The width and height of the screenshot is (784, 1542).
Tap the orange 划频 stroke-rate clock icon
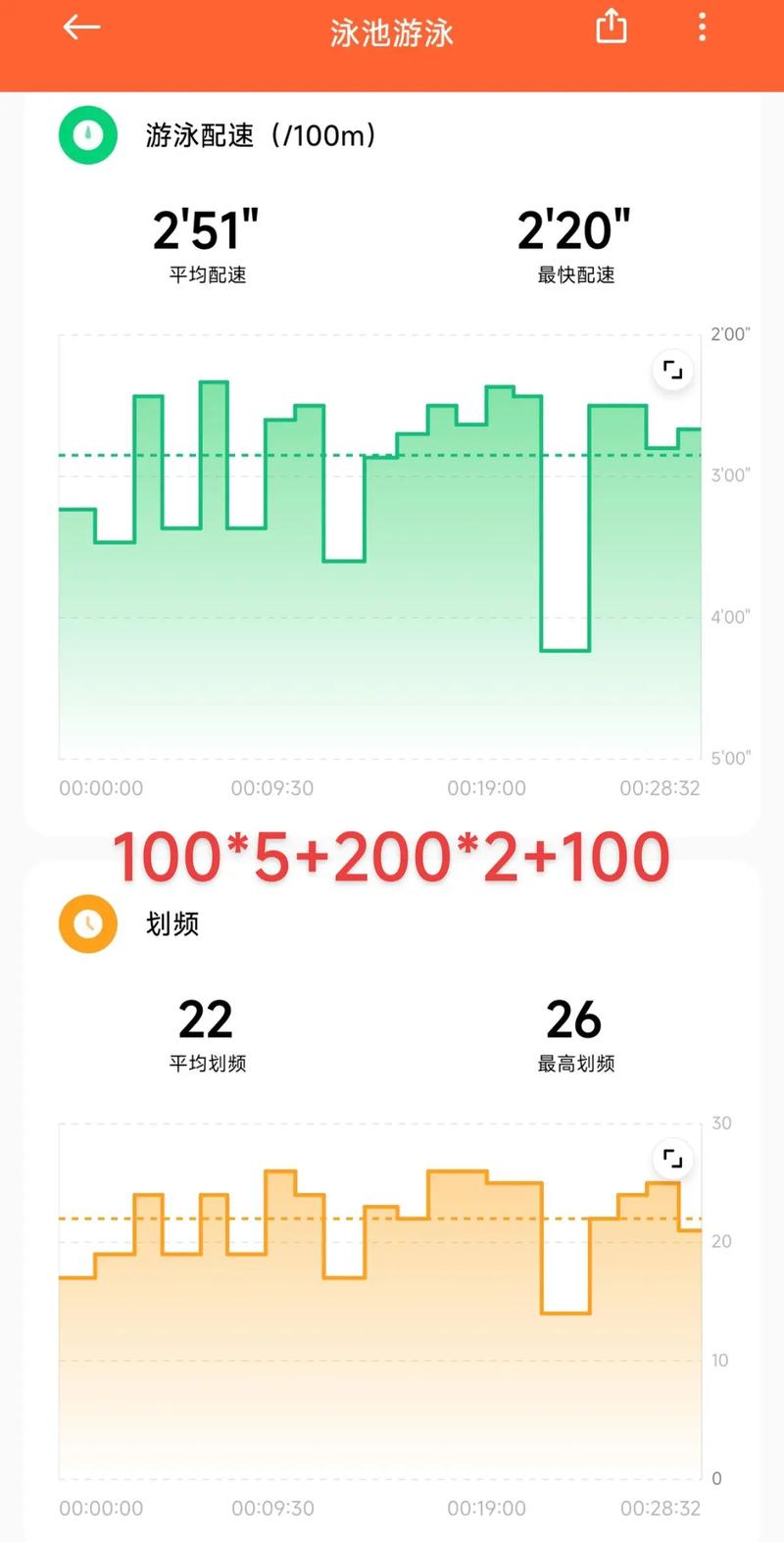click(87, 923)
